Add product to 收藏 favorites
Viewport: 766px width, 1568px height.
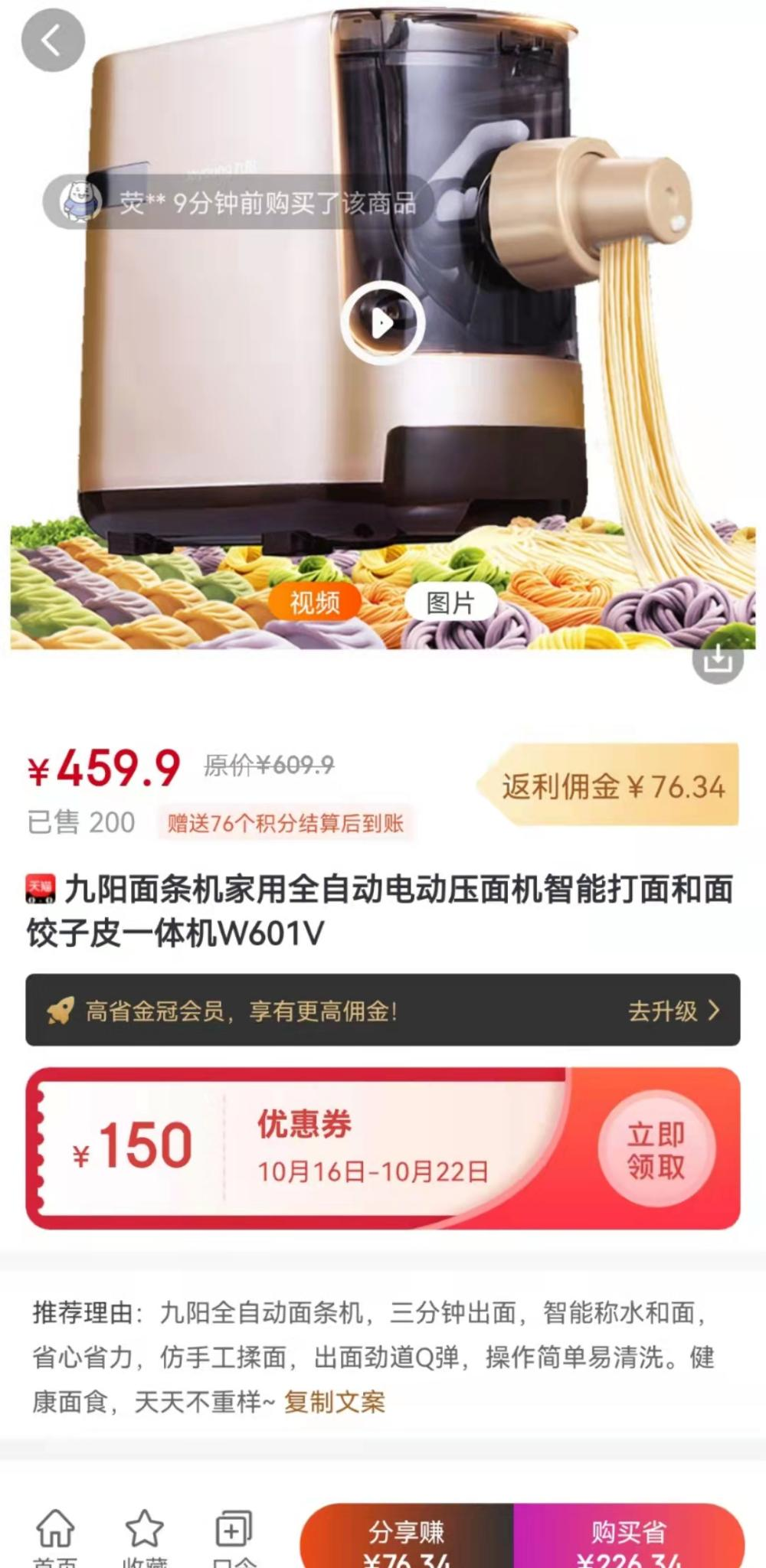(144, 1535)
